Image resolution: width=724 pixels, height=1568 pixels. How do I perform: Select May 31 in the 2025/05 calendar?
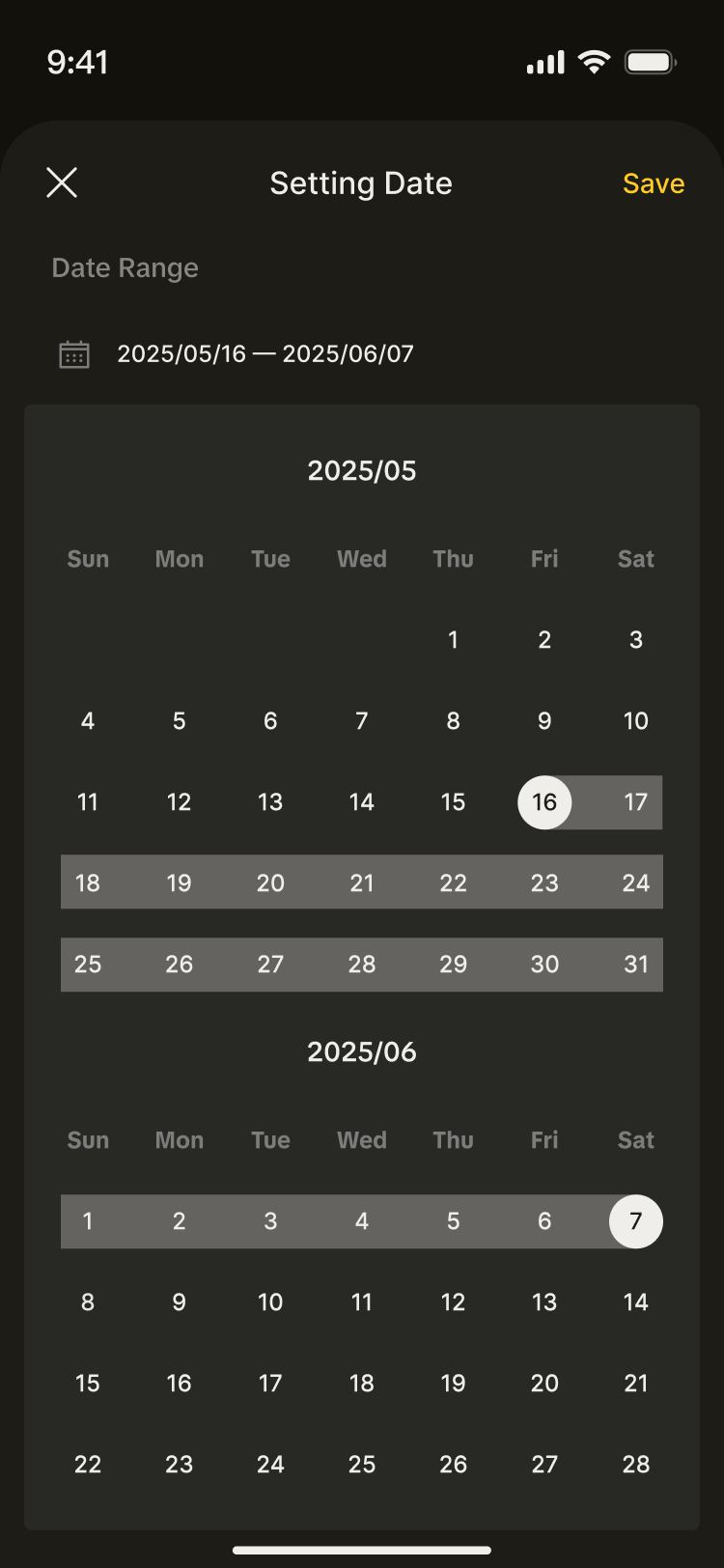[635, 965]
